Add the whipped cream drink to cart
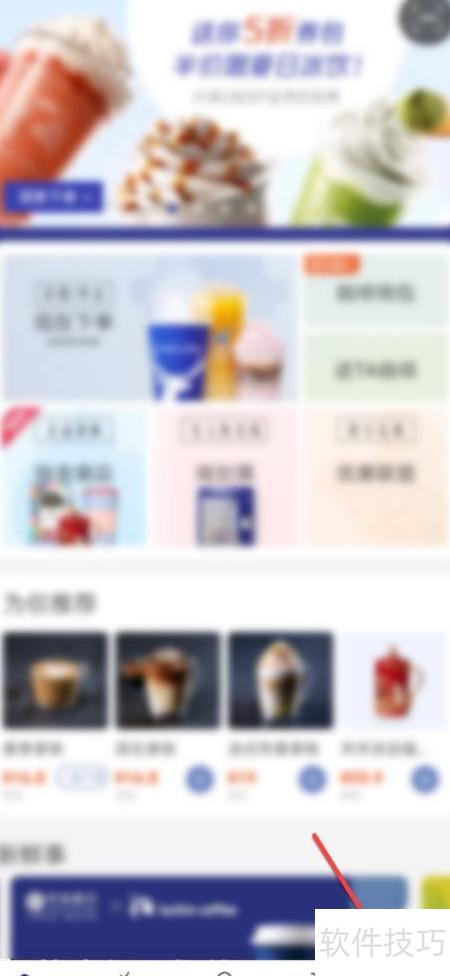The width and height of the screenshot is (450, 976). (312, 779)
